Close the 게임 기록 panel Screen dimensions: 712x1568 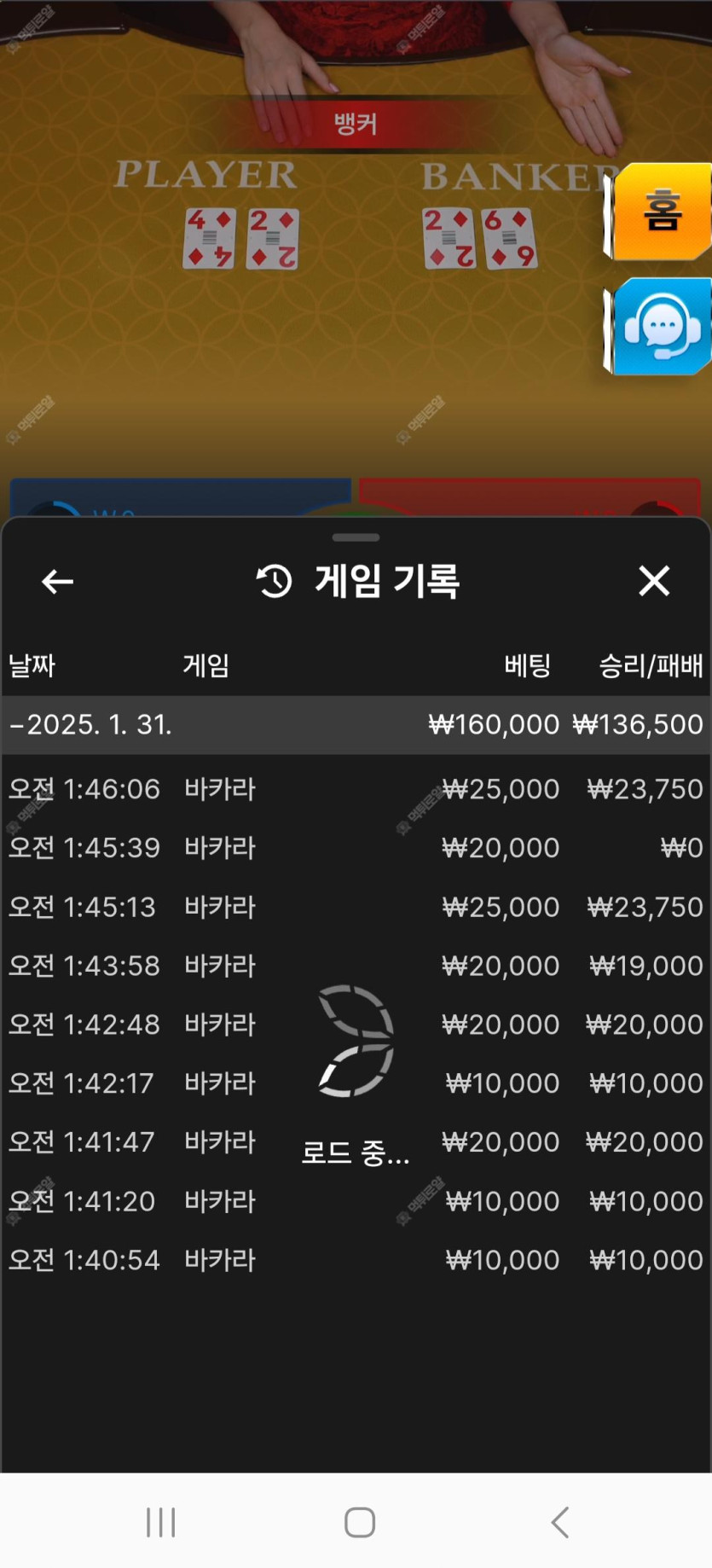click(654, 581)
